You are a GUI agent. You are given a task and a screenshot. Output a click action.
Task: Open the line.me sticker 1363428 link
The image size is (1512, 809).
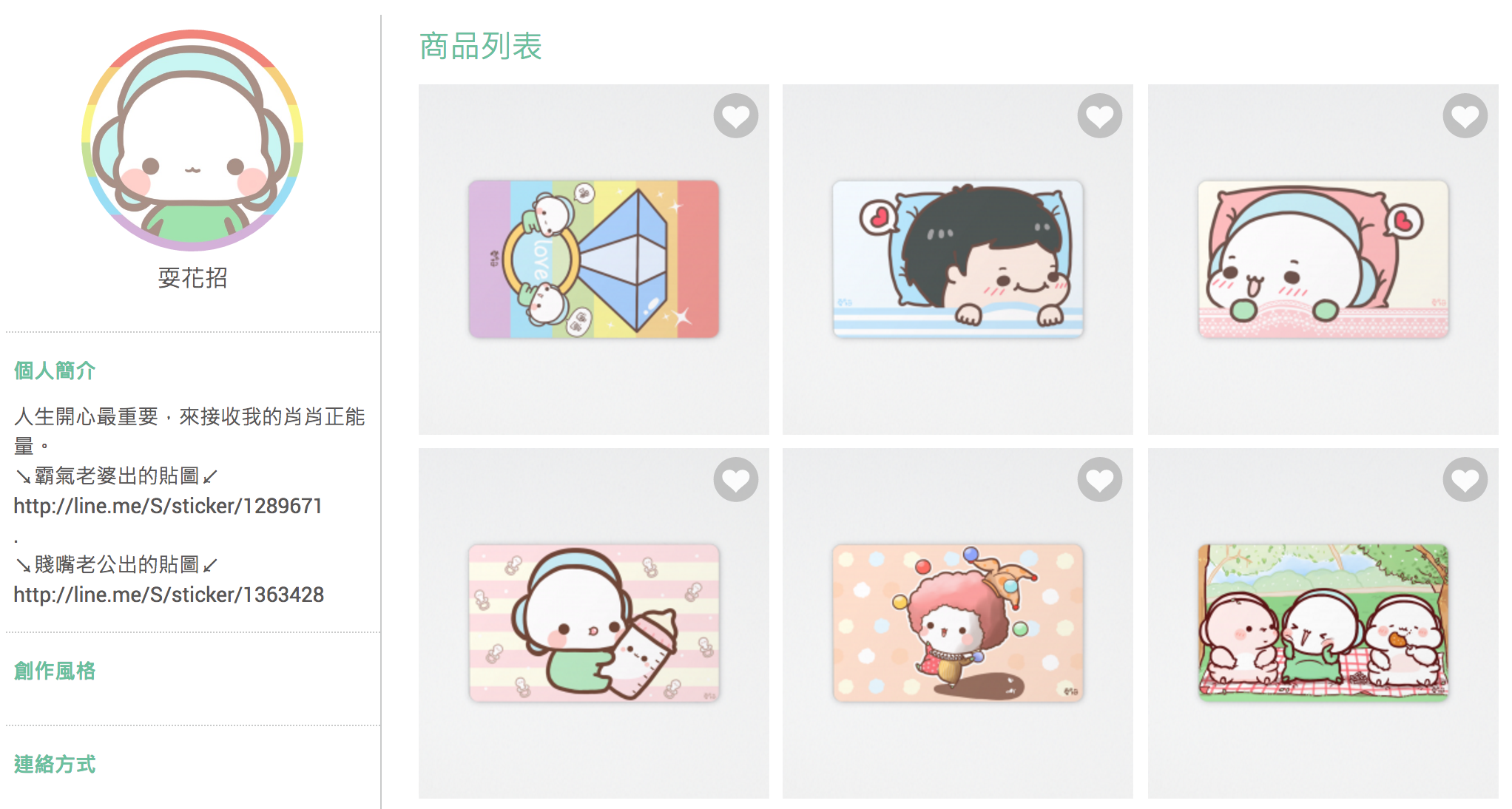pos(169,595)
